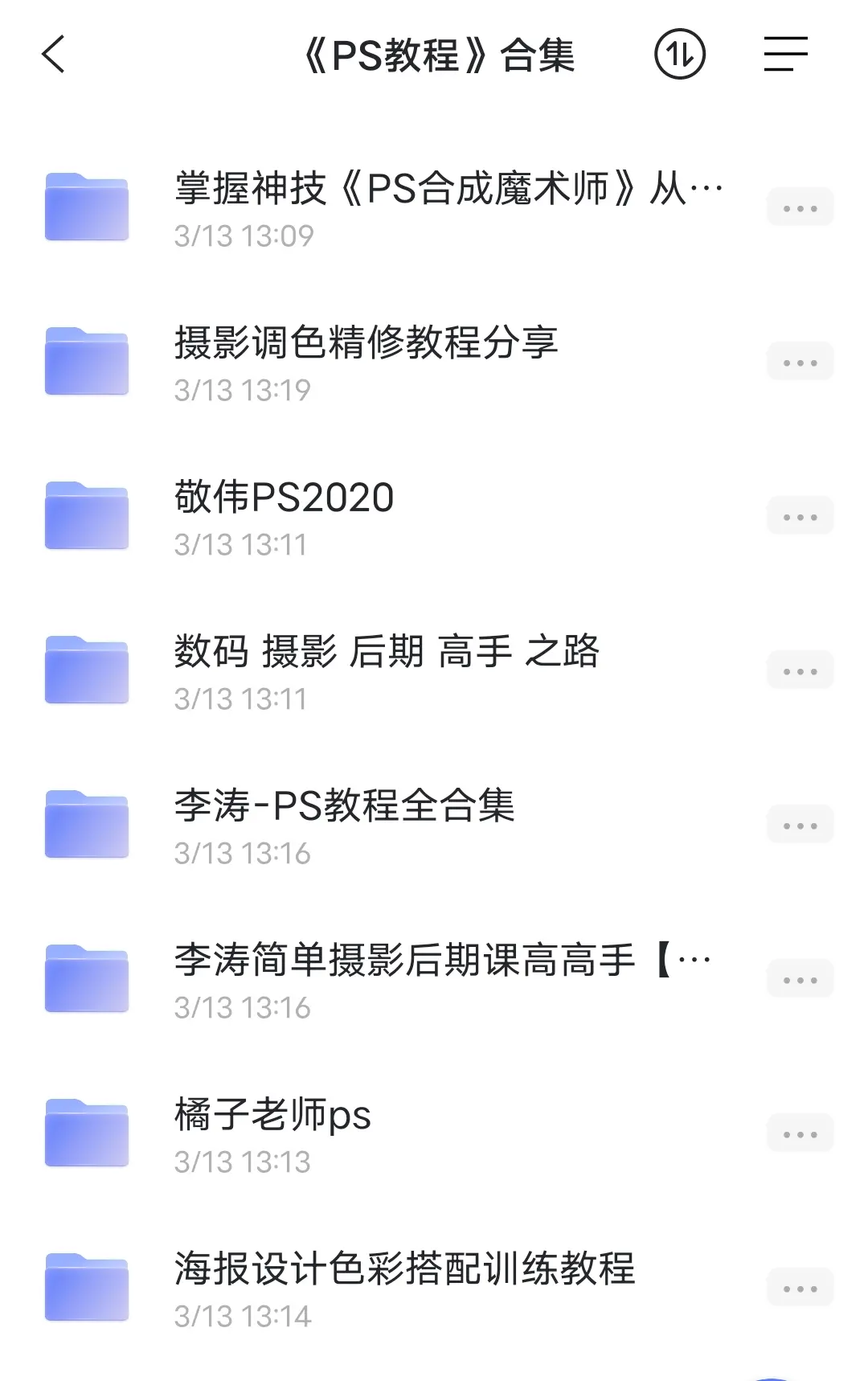Open the 李涛简单摄影后期课高高手 folder

(x=442, y=961)
